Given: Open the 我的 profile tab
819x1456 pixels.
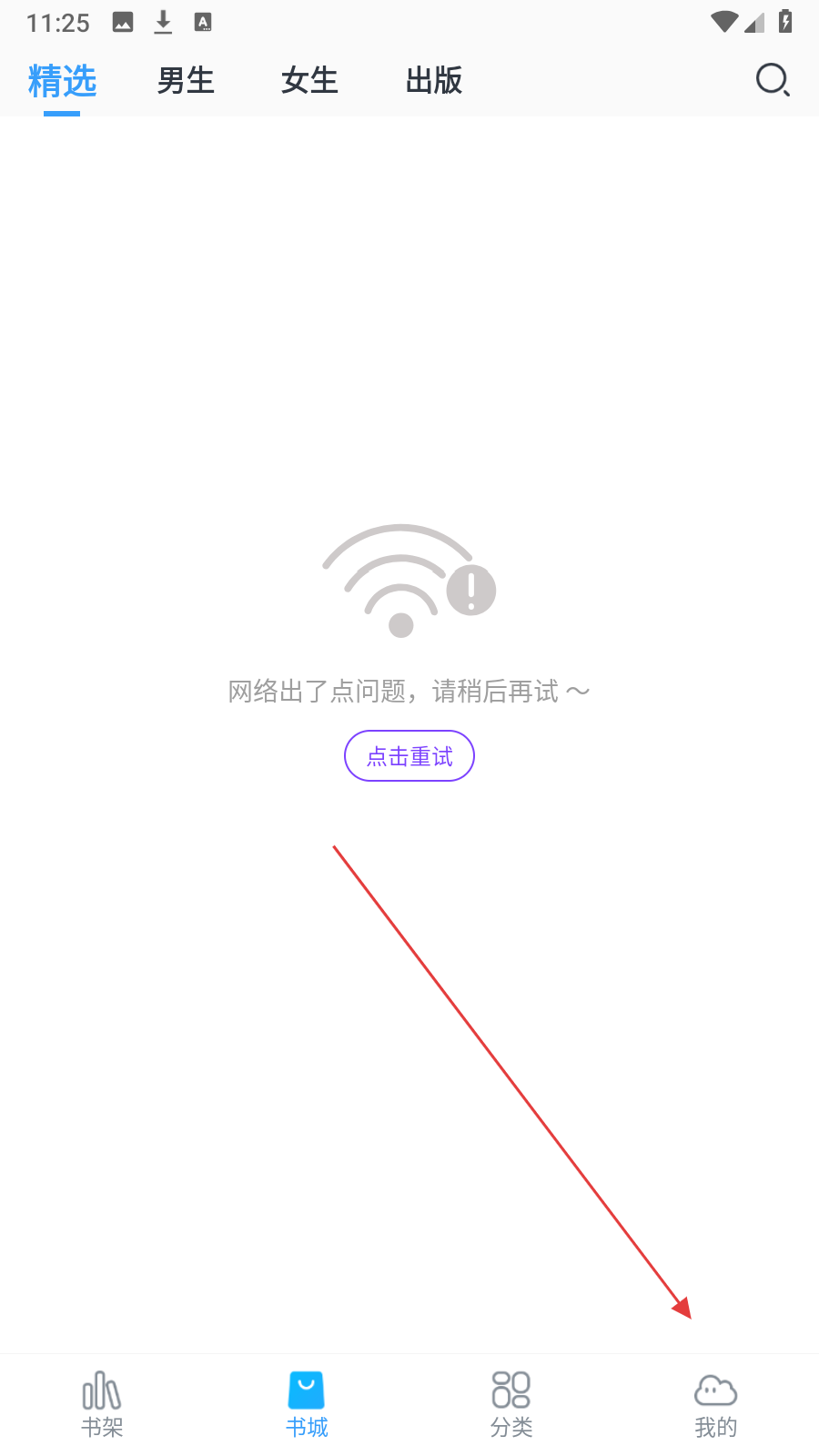Looking at the screenshot, I should click(716, 1404).
